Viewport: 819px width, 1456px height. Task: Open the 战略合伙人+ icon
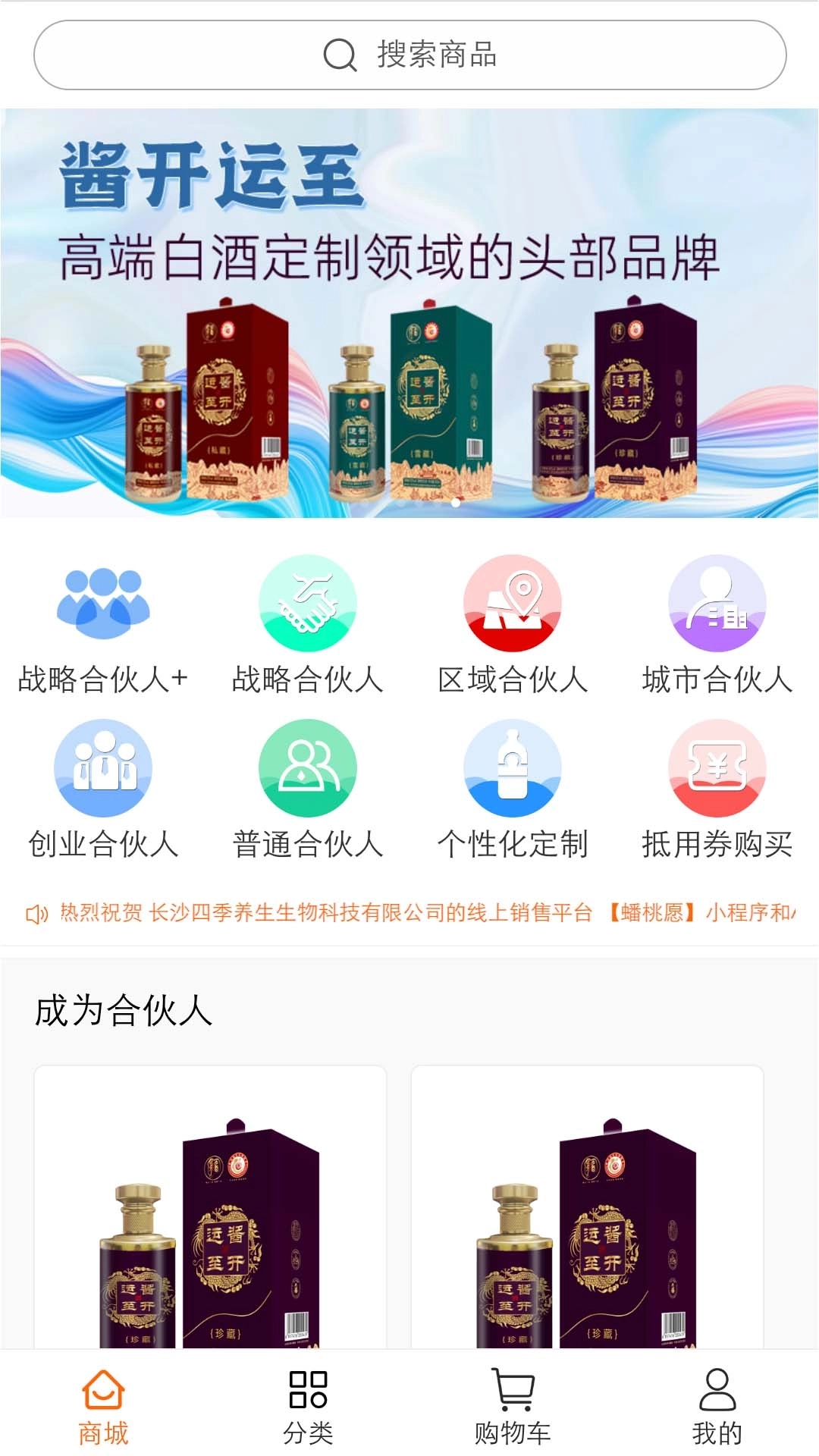[102, 601]
